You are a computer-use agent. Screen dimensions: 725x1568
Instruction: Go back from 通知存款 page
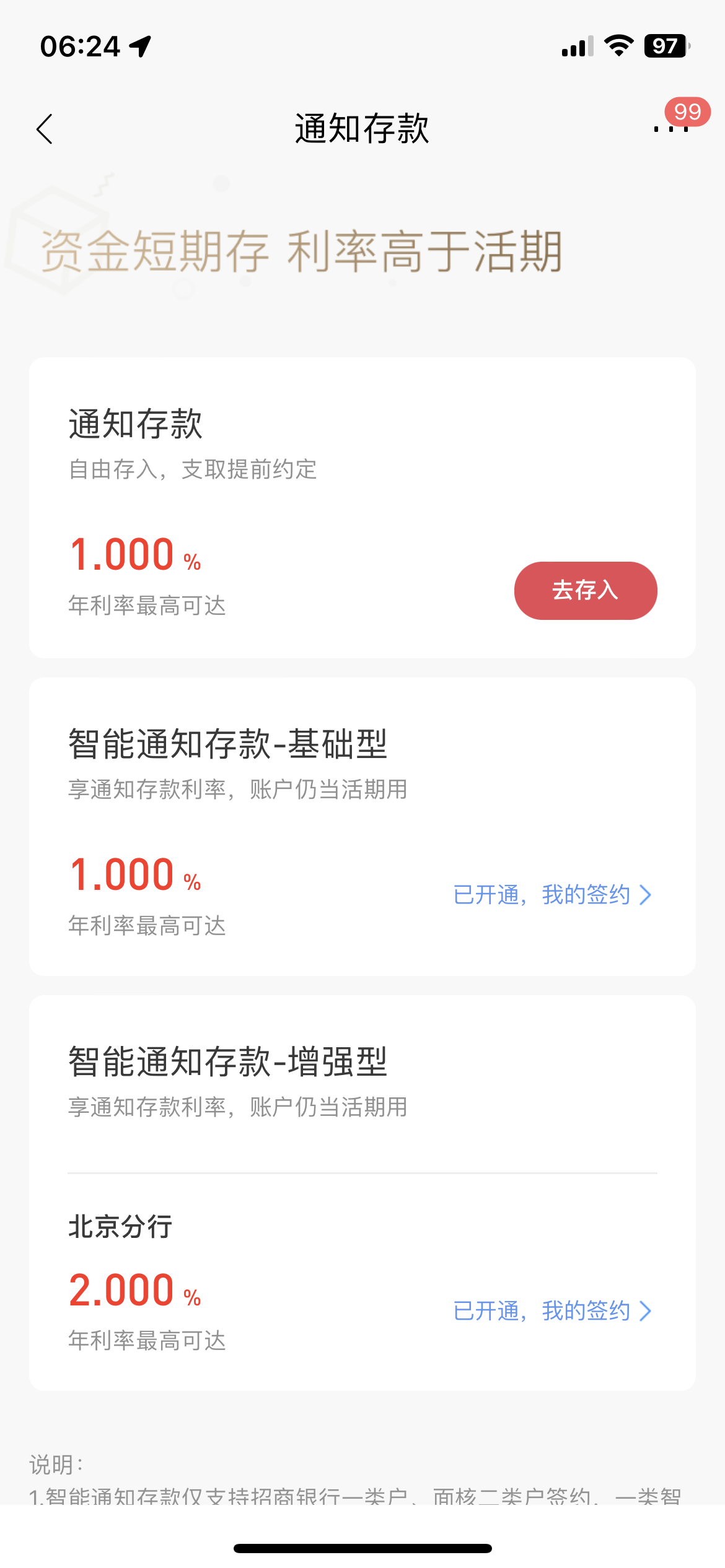(x=45, y=129)
